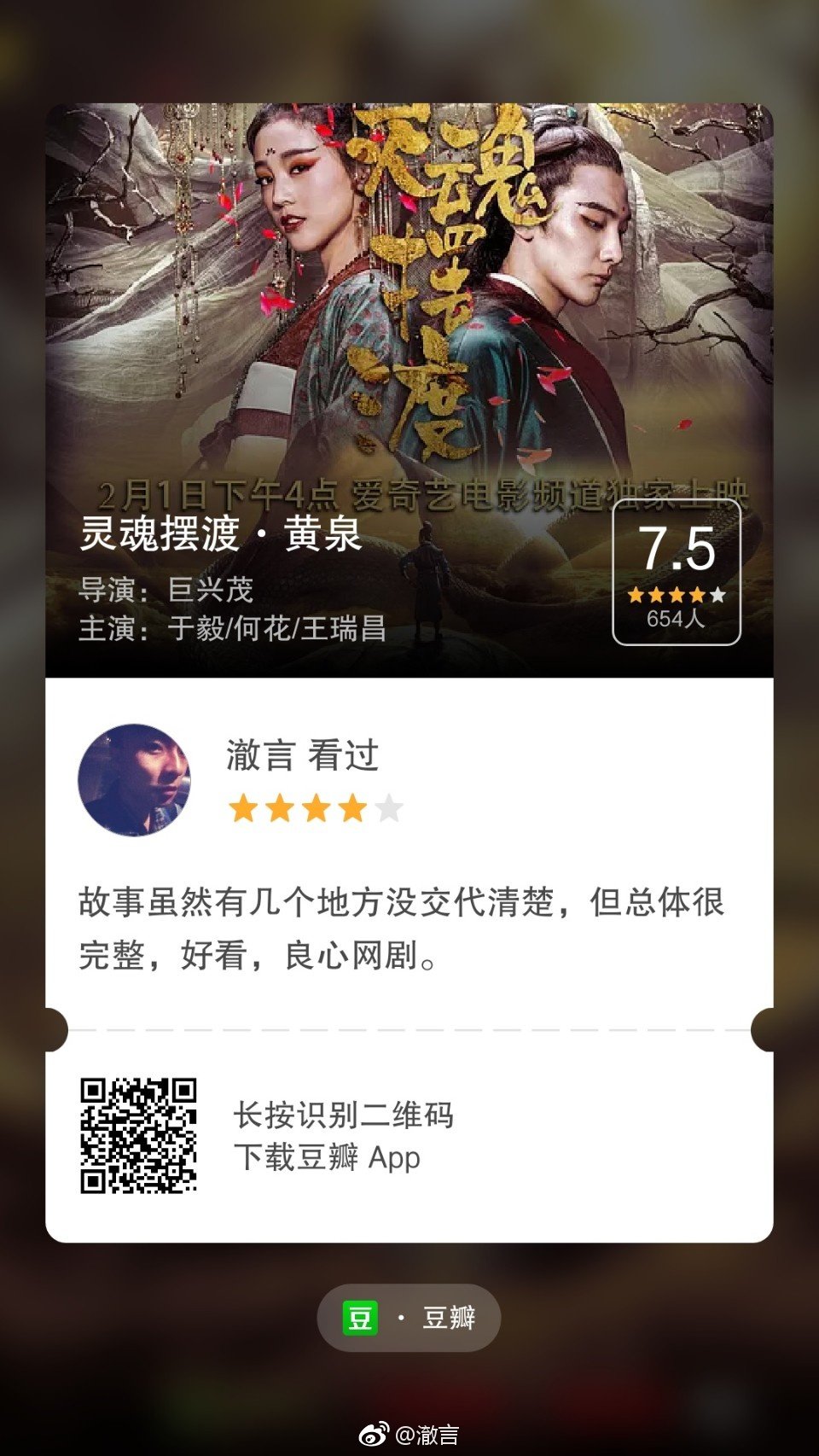Click the gray fifth star in user rating

(388, 807)
